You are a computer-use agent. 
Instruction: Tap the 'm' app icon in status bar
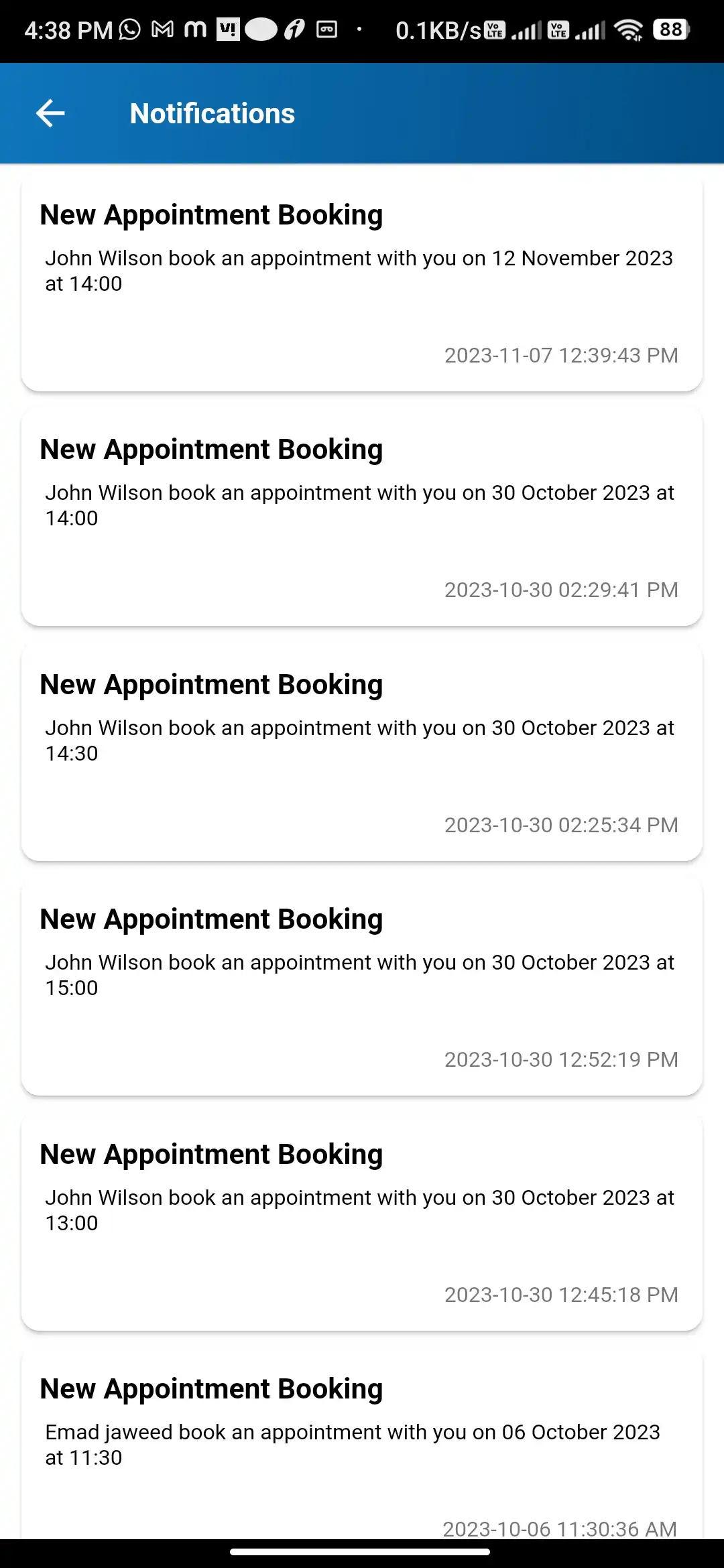pyautogui.click(x=193, y=29)
